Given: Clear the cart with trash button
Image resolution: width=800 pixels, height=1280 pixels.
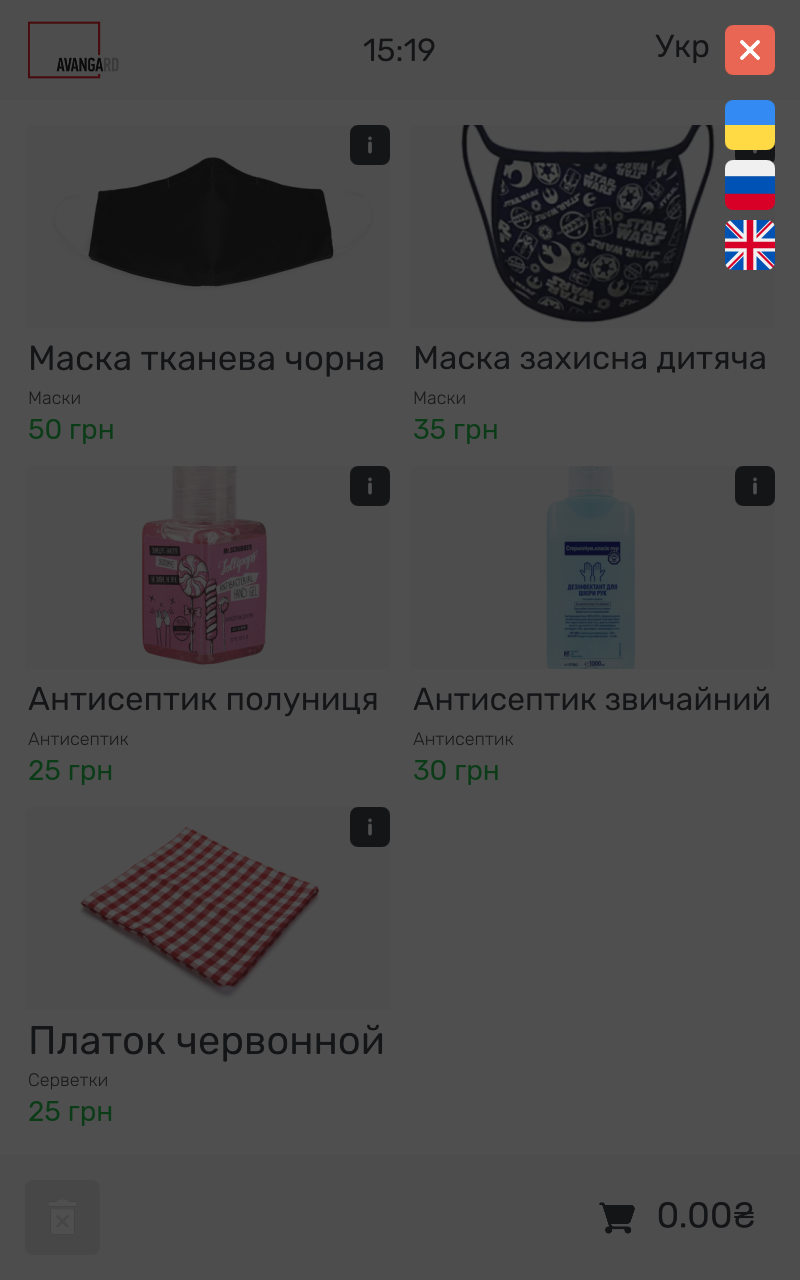Looking at the screenshot, I should 62,1217.
